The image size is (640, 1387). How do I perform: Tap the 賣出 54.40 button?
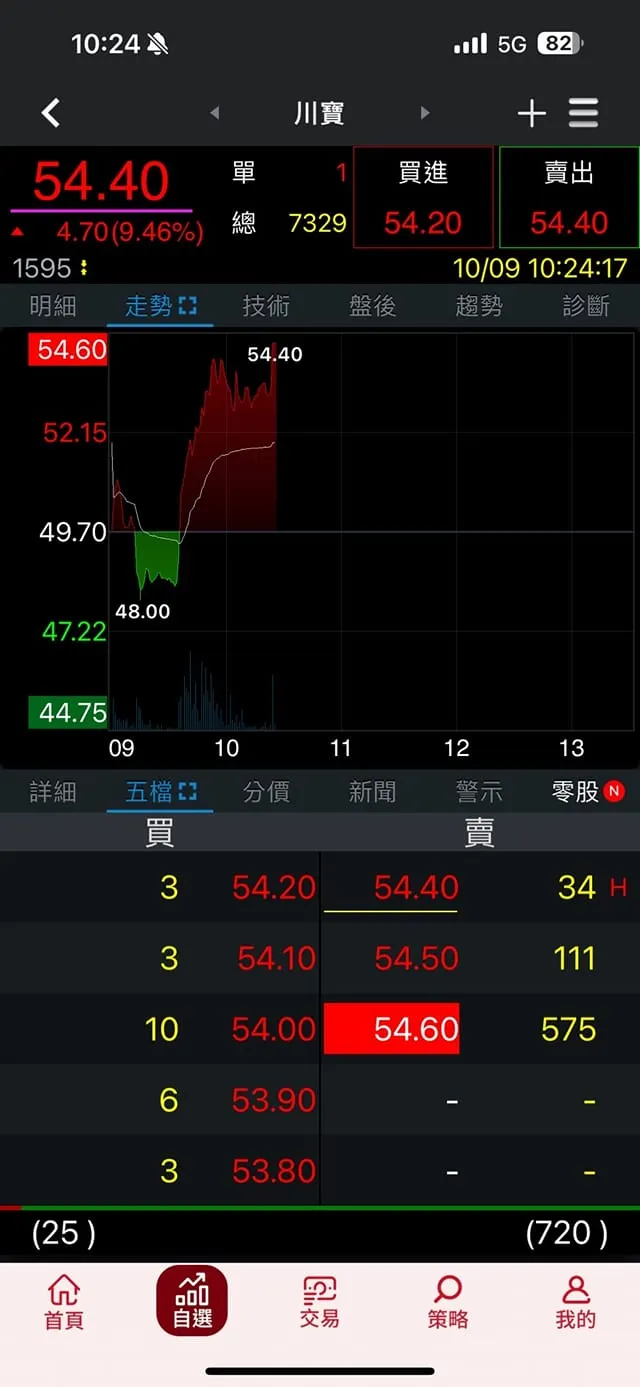[x=569, y=197]
